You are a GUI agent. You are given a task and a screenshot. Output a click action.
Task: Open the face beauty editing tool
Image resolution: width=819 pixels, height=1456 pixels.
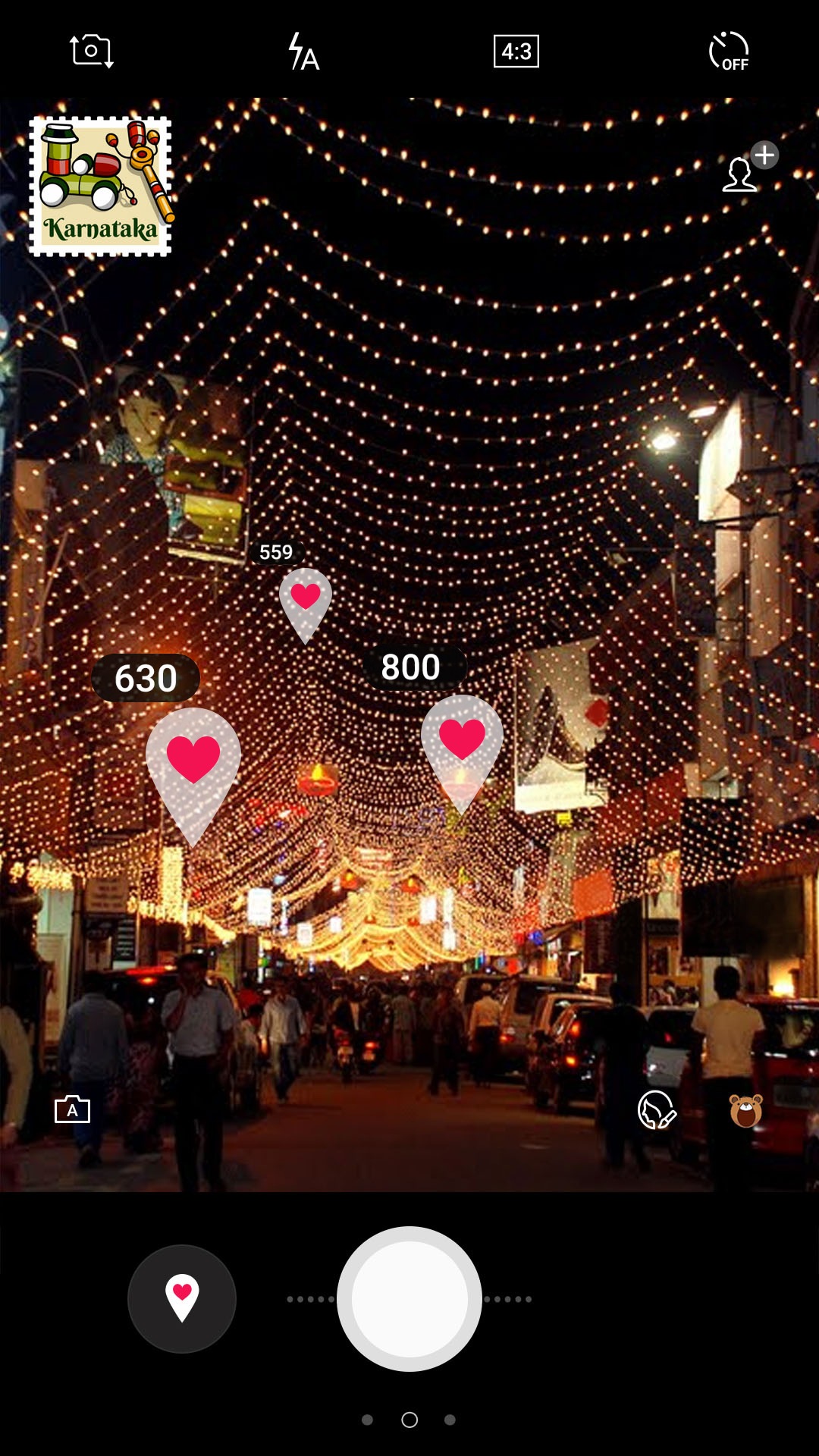click(x=657, y=1110)
